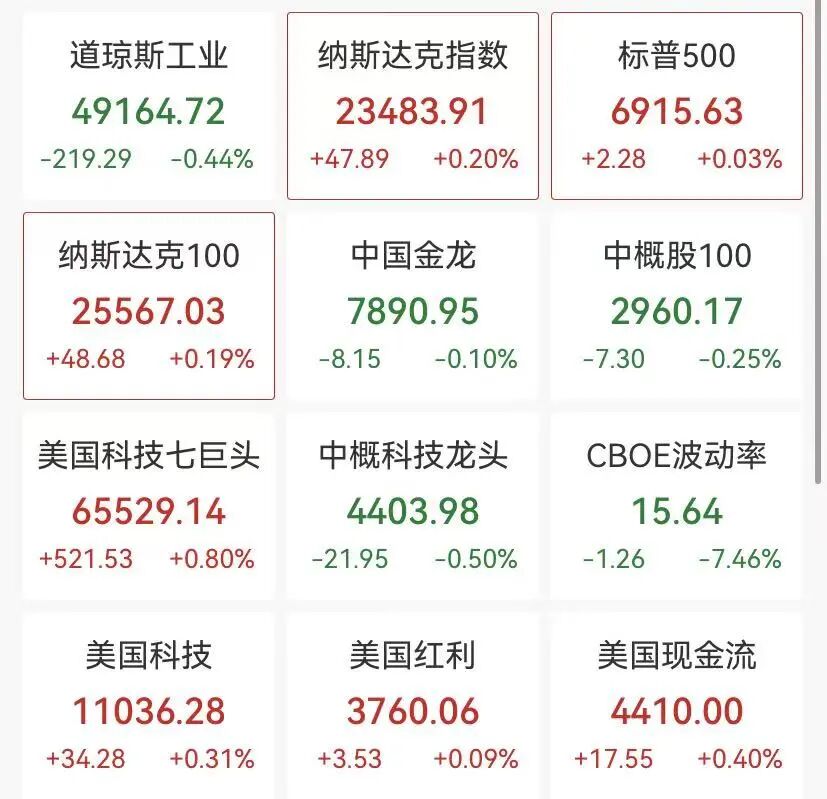This screenshot has height=799, width=827.
Task: Open the CBOE波动率 card
Action: pyautogui.click(x=677, y=506)
